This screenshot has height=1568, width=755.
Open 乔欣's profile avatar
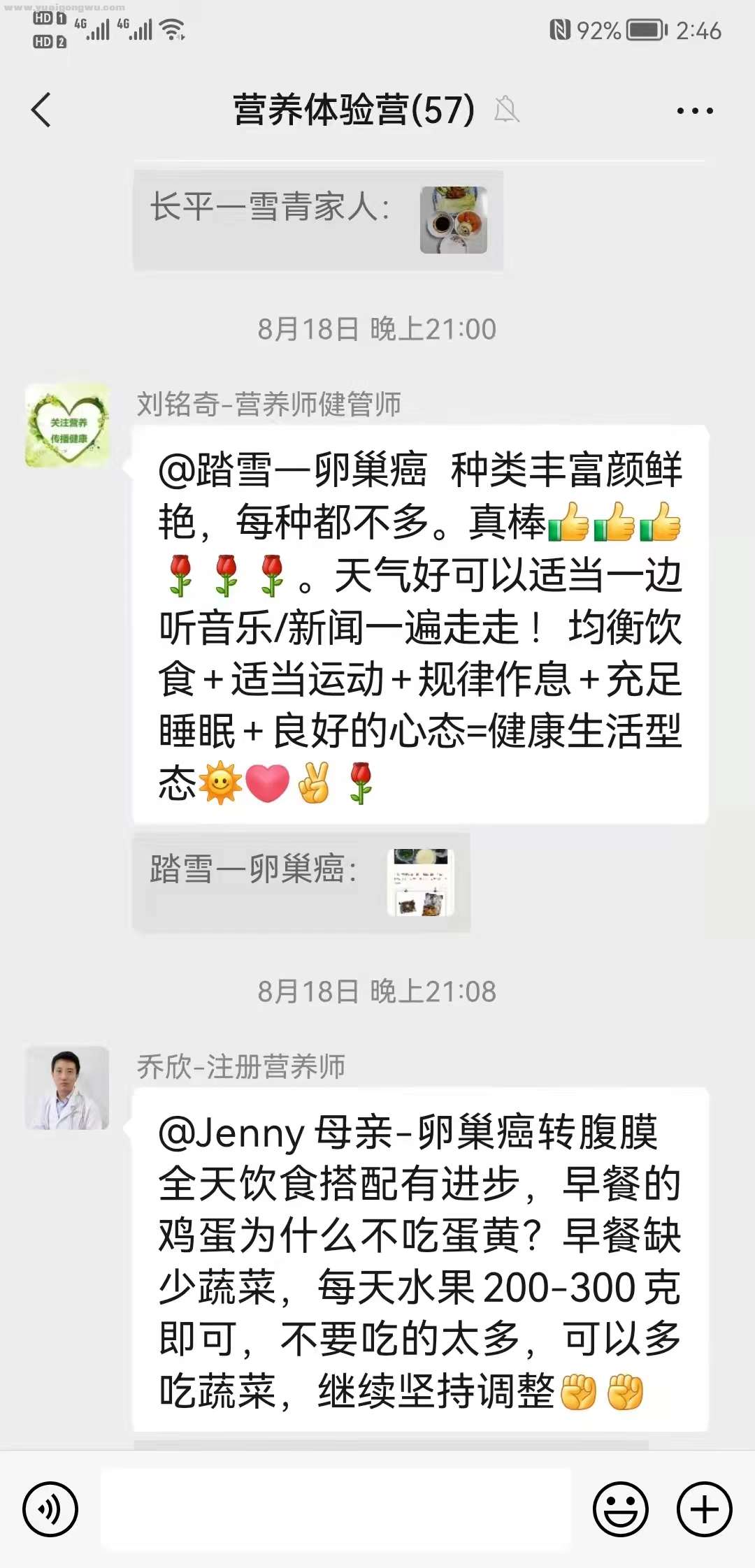click(67, 1088)
